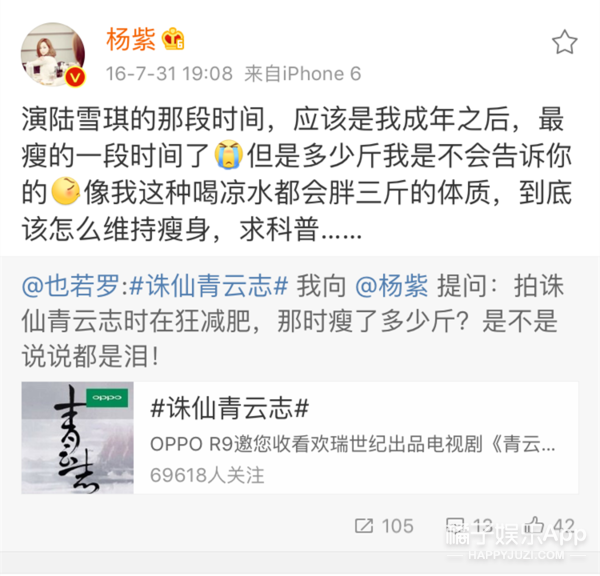Tap the username 杨紫
Image resolution: width=600 pixels, height=576 pixels.
point(130,41)
